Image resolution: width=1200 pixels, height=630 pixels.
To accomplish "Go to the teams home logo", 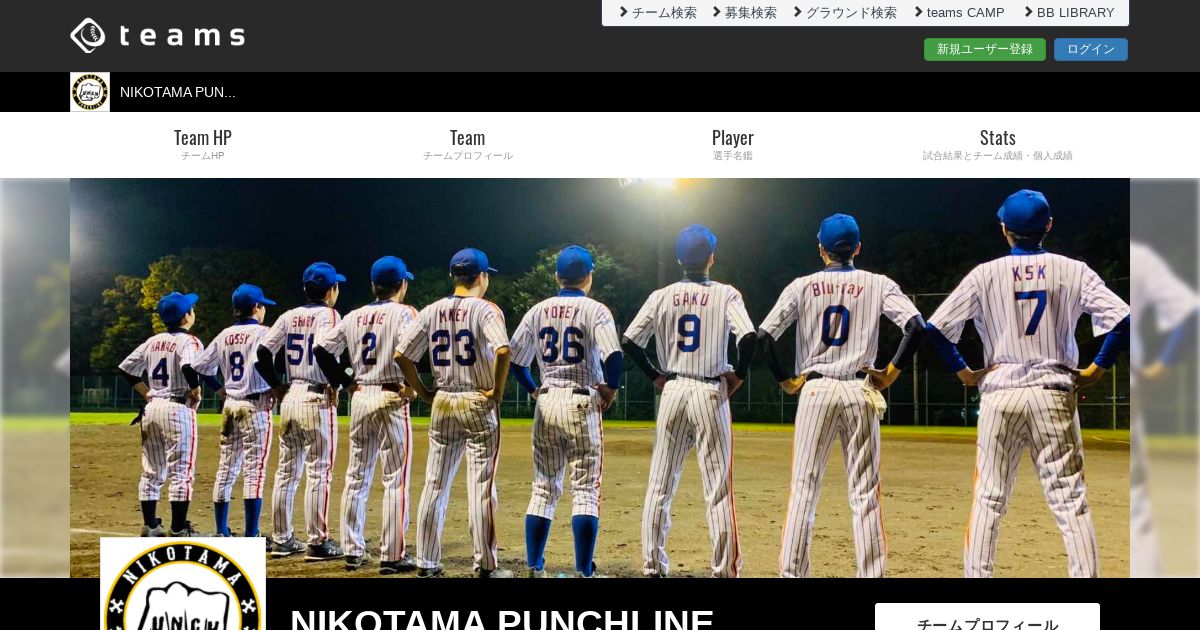I will click(158, 35).
